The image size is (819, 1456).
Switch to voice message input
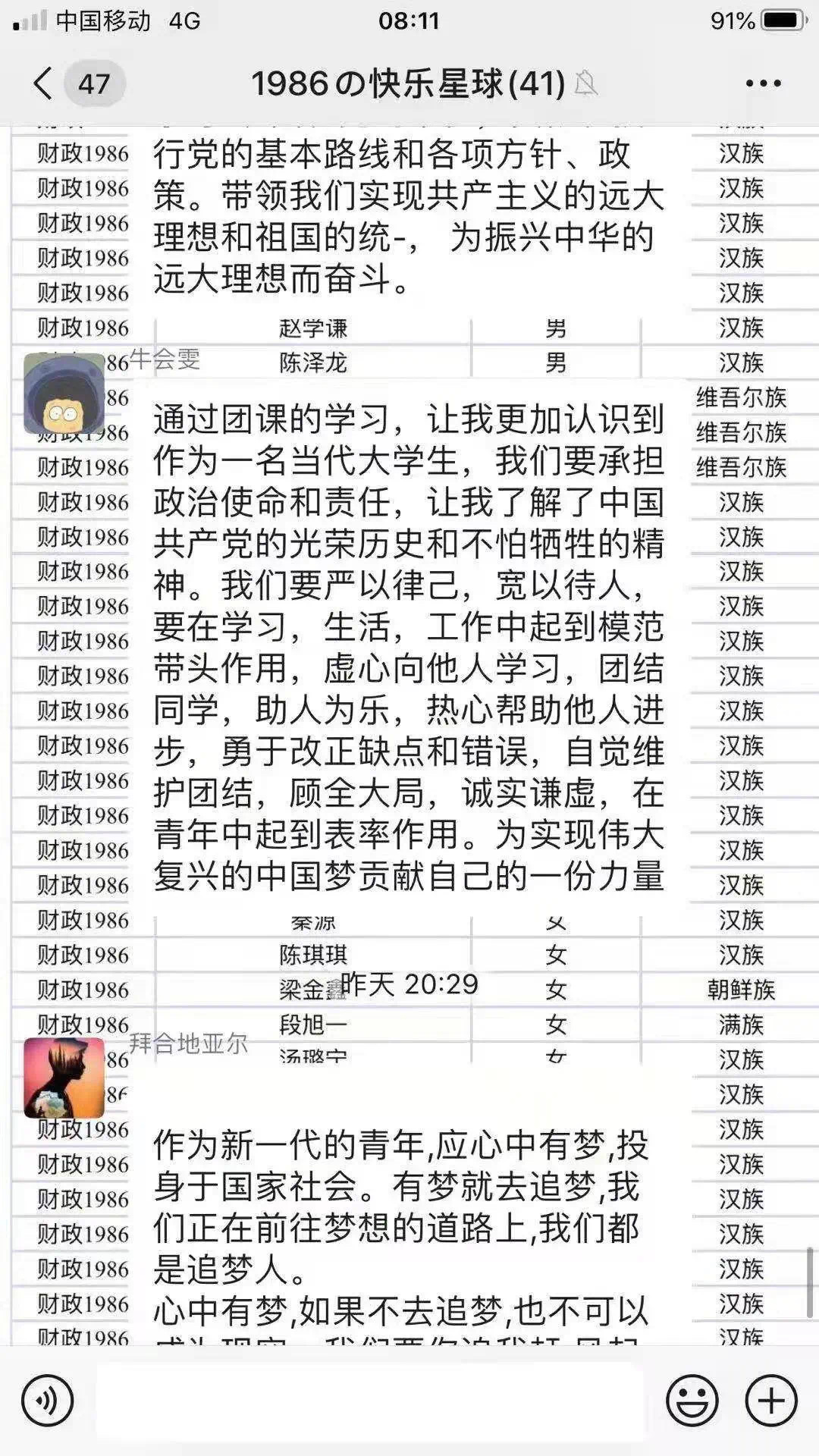48,1400
